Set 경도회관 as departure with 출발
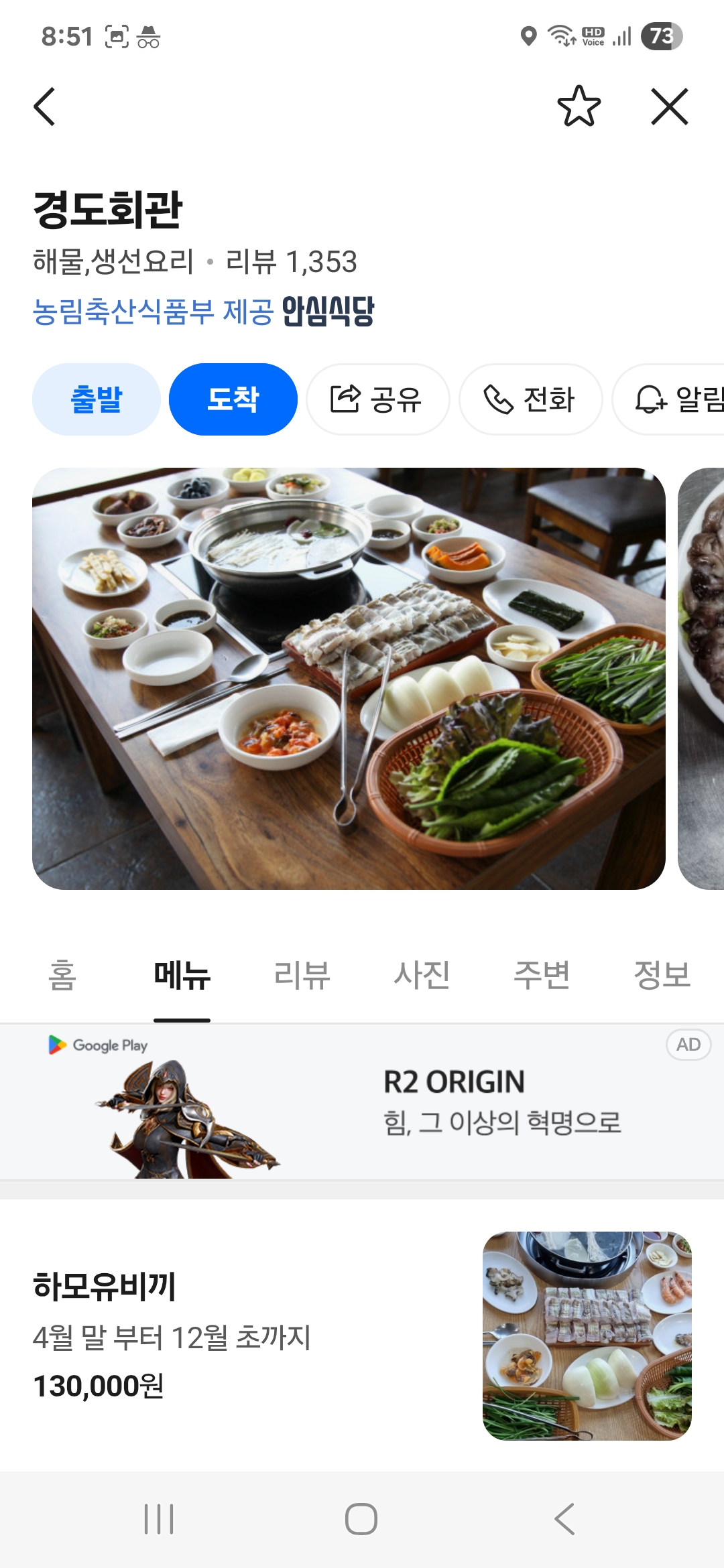The width and height of the screenshot is (724, 1568). tap(97, 399)
